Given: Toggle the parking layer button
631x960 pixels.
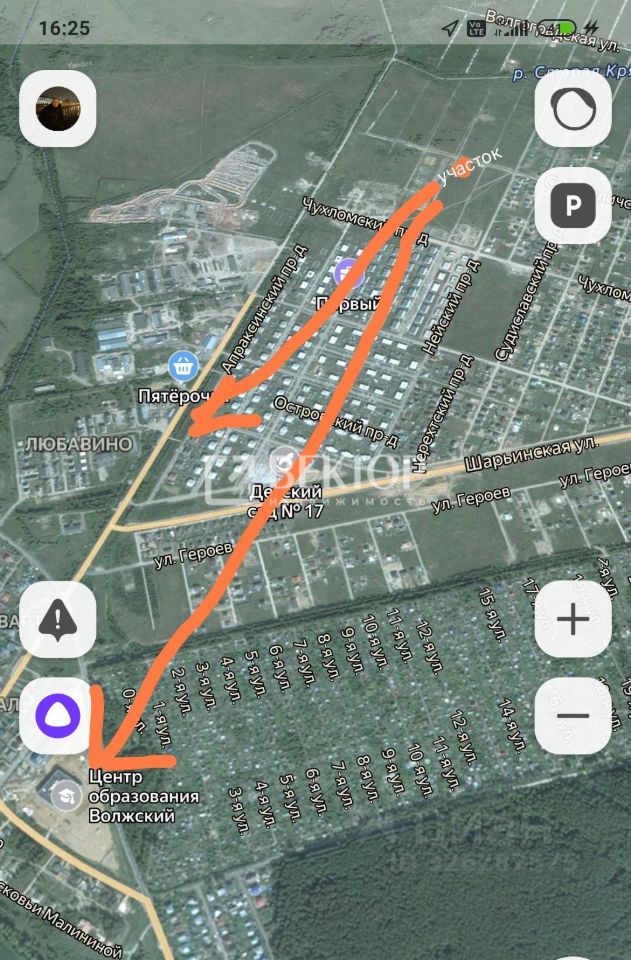Looking at the screenshot, I should (x=573, y=206).
